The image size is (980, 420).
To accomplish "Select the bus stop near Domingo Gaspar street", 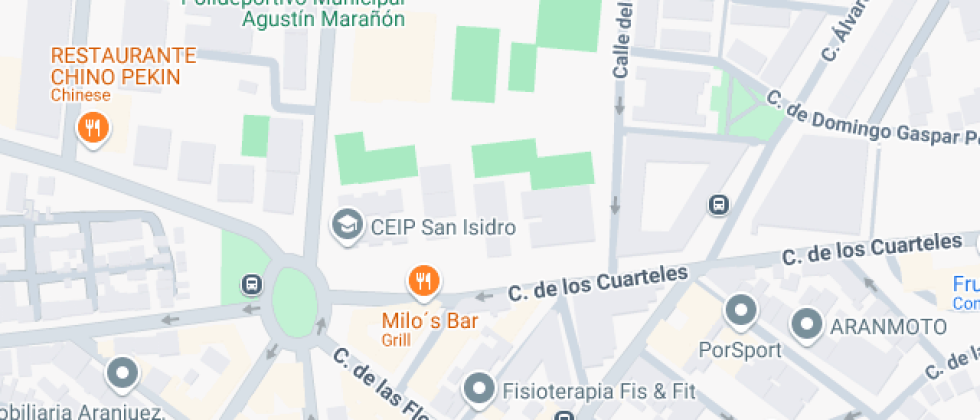I will pyautogui.click(x=718, y=205).
